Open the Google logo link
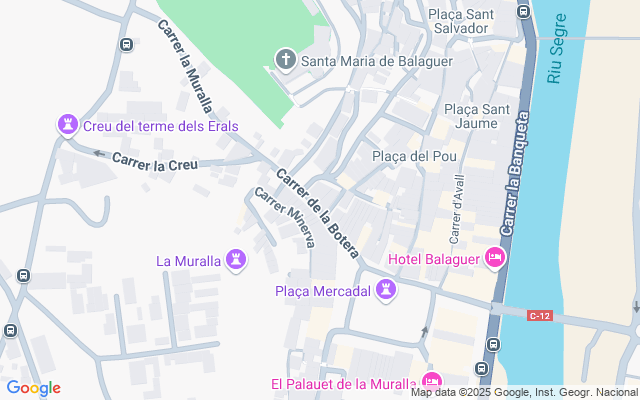 pos(33,388)
